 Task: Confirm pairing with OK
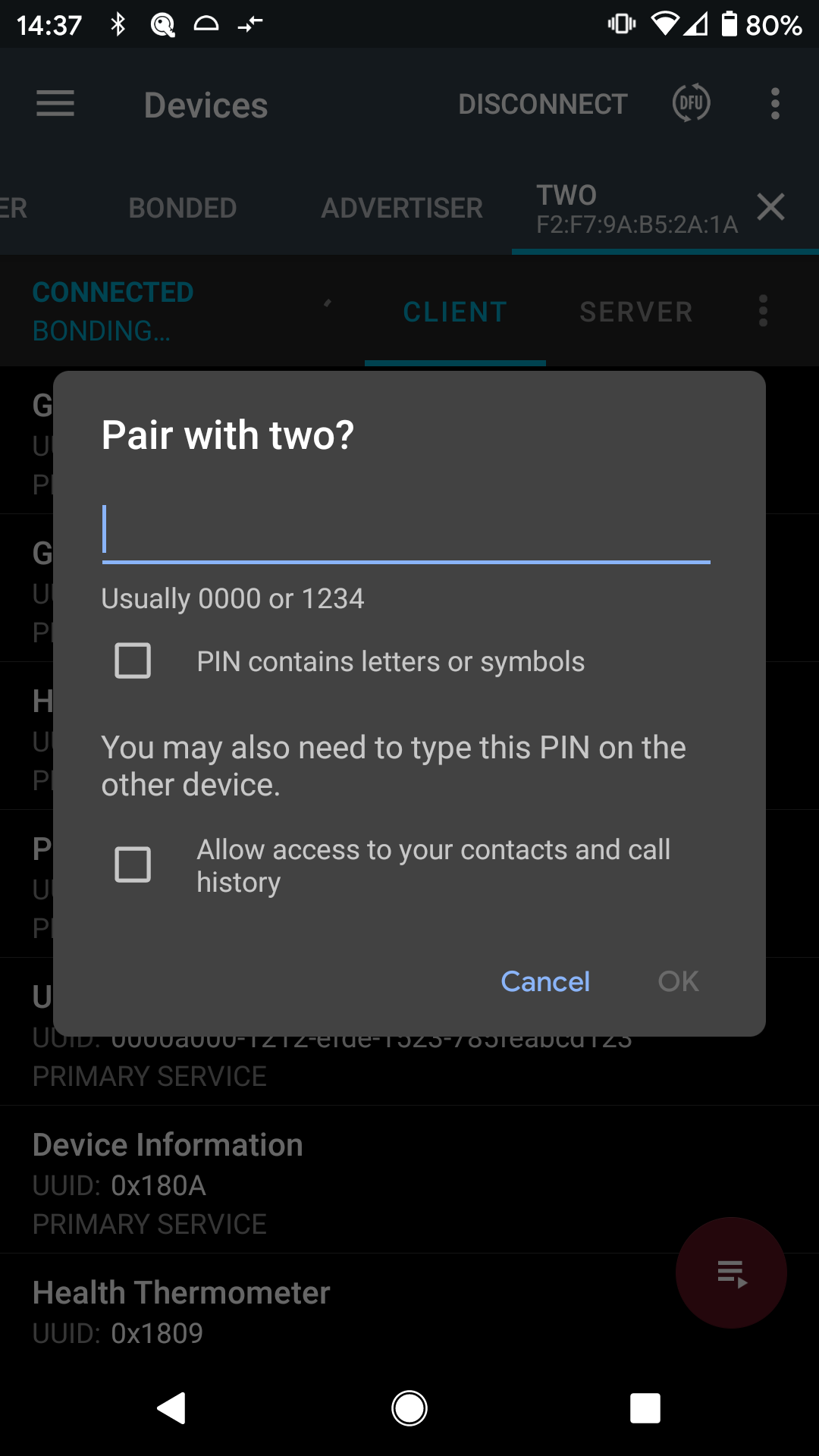pos(678,981)
